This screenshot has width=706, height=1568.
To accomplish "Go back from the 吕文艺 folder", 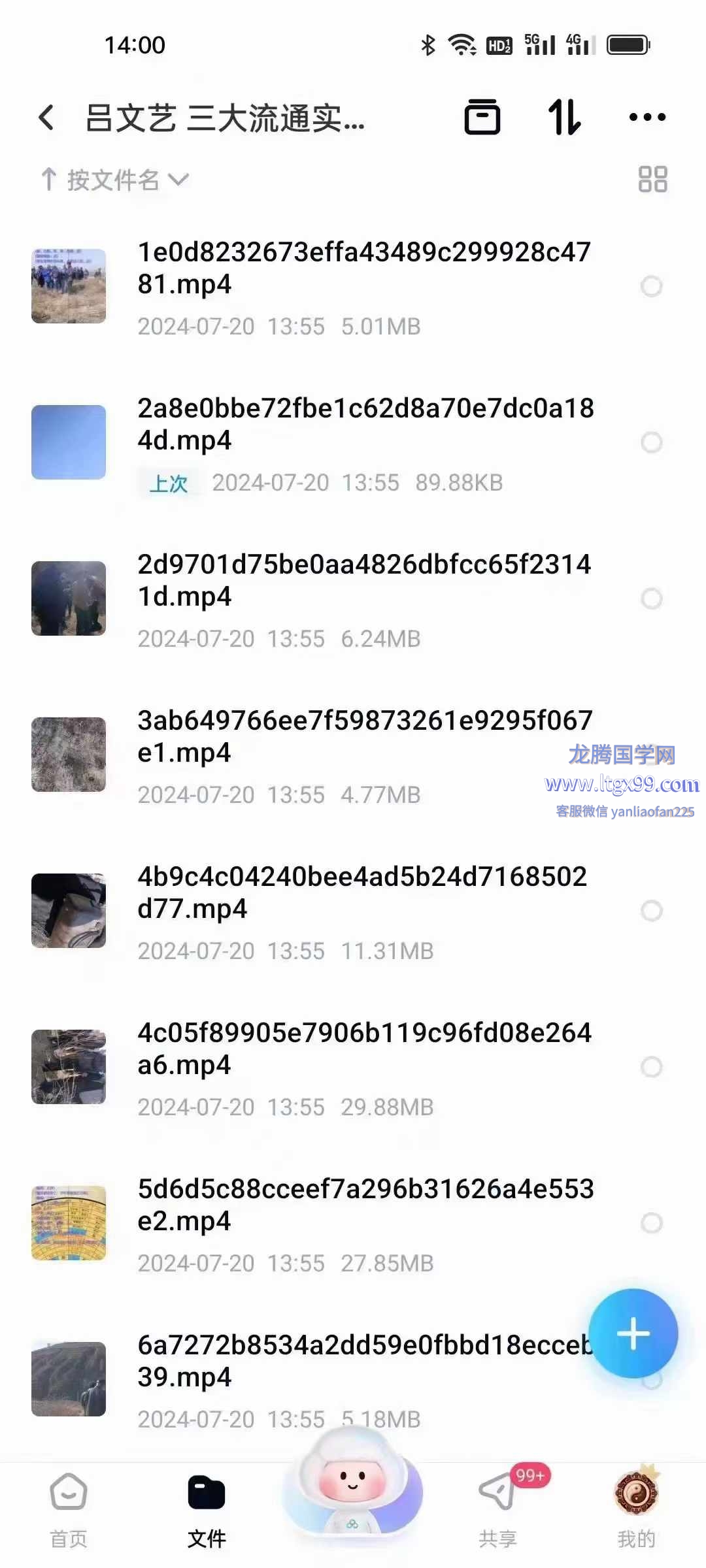I will pyautogui.click(x=46, y=118).
